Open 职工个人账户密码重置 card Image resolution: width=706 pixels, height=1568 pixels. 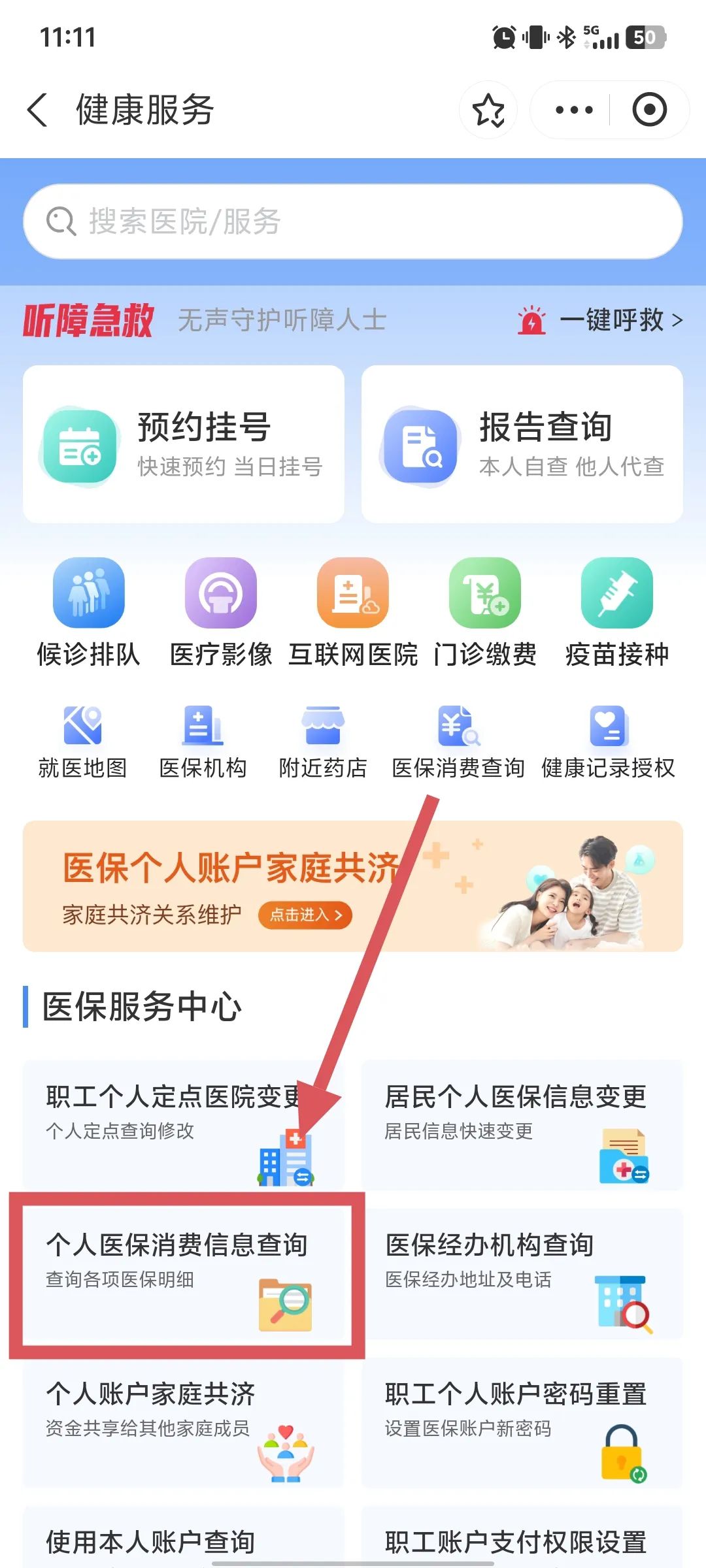(522, 1423)
